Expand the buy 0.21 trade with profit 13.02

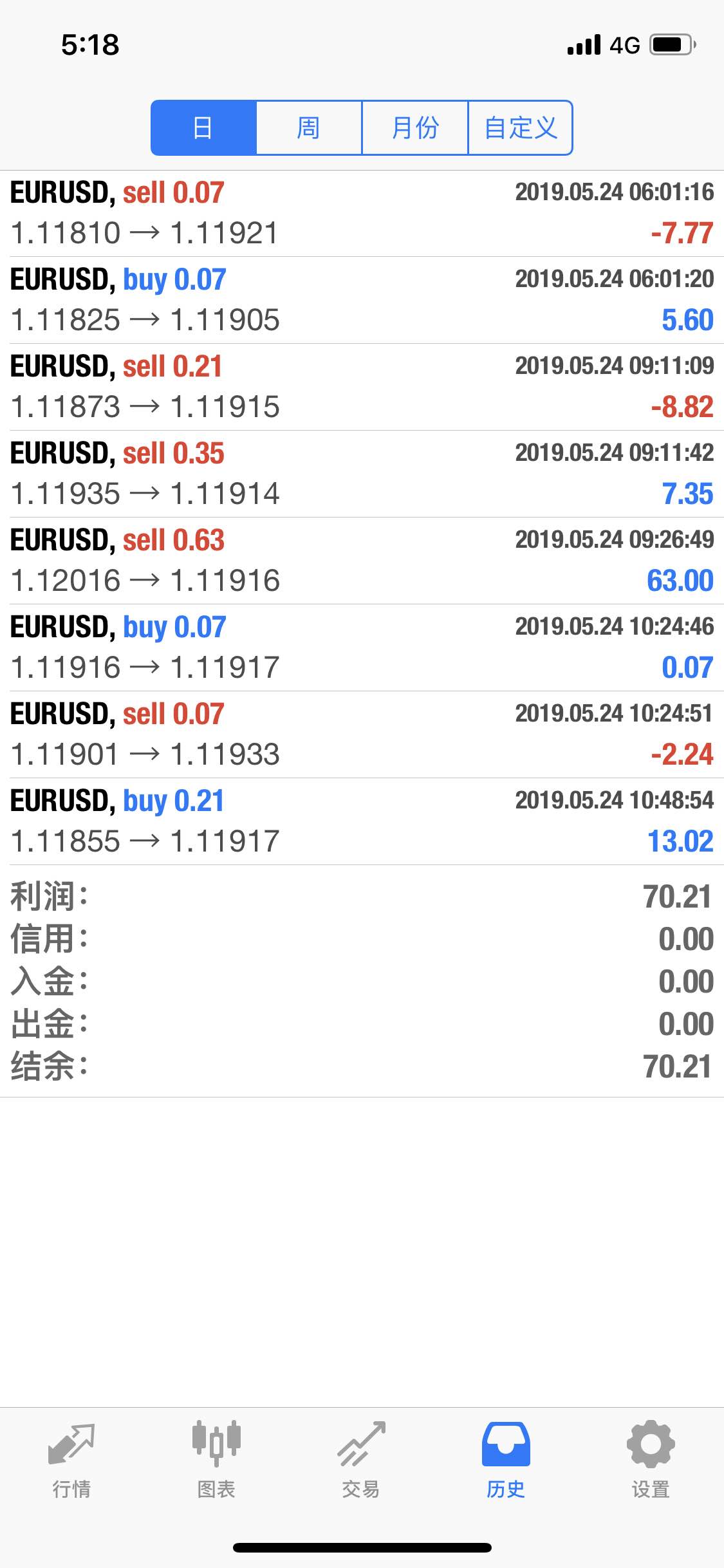362,821
